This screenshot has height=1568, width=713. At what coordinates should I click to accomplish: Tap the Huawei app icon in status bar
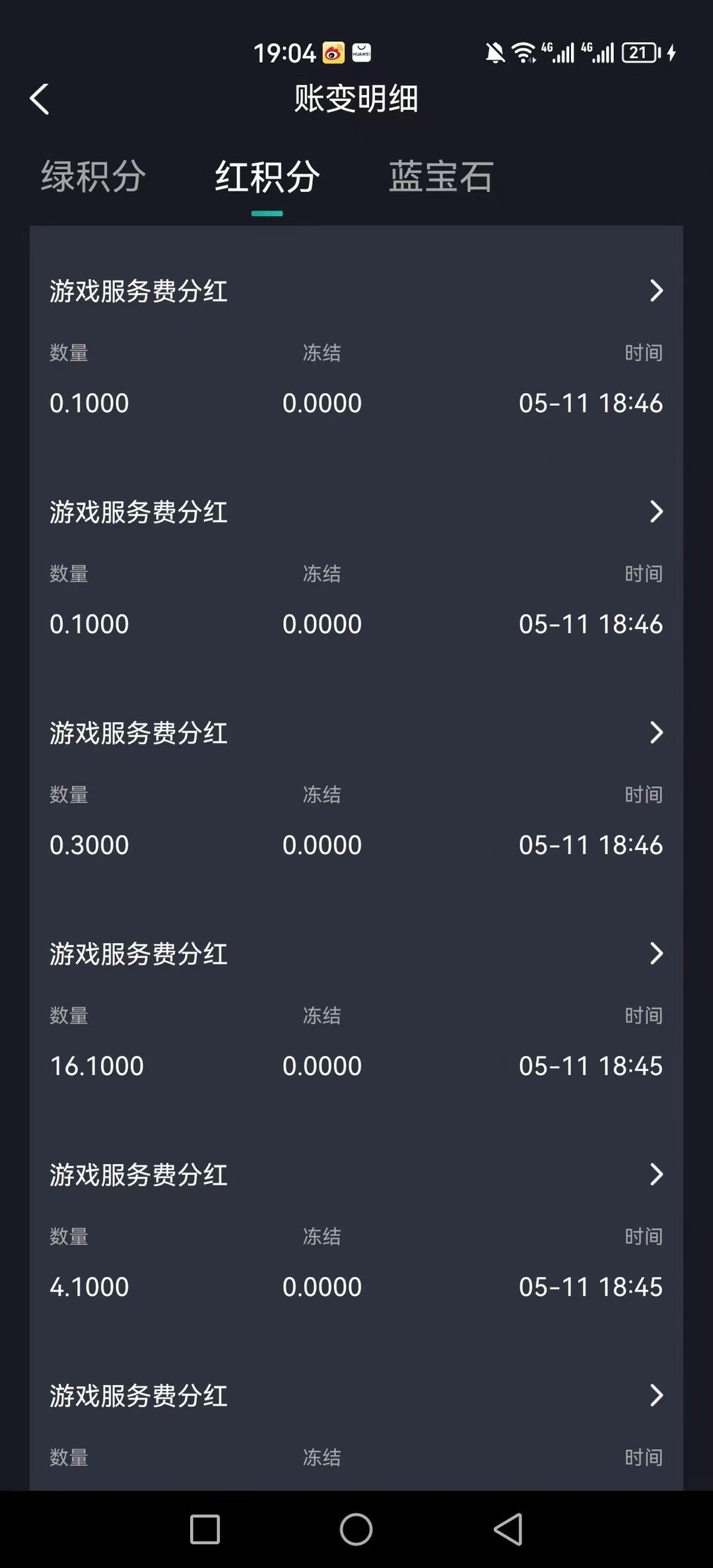[x=362, y=53]
